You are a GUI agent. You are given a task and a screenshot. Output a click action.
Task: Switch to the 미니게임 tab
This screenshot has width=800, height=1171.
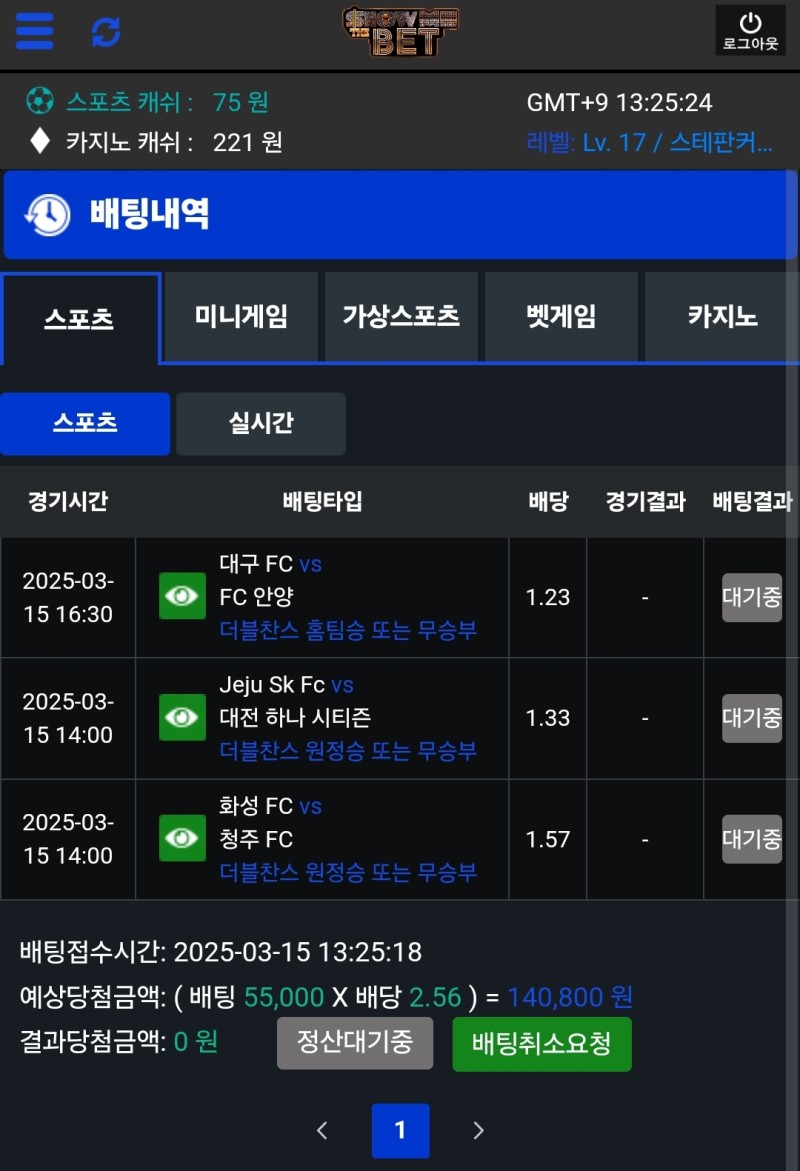tap(241, 317)
